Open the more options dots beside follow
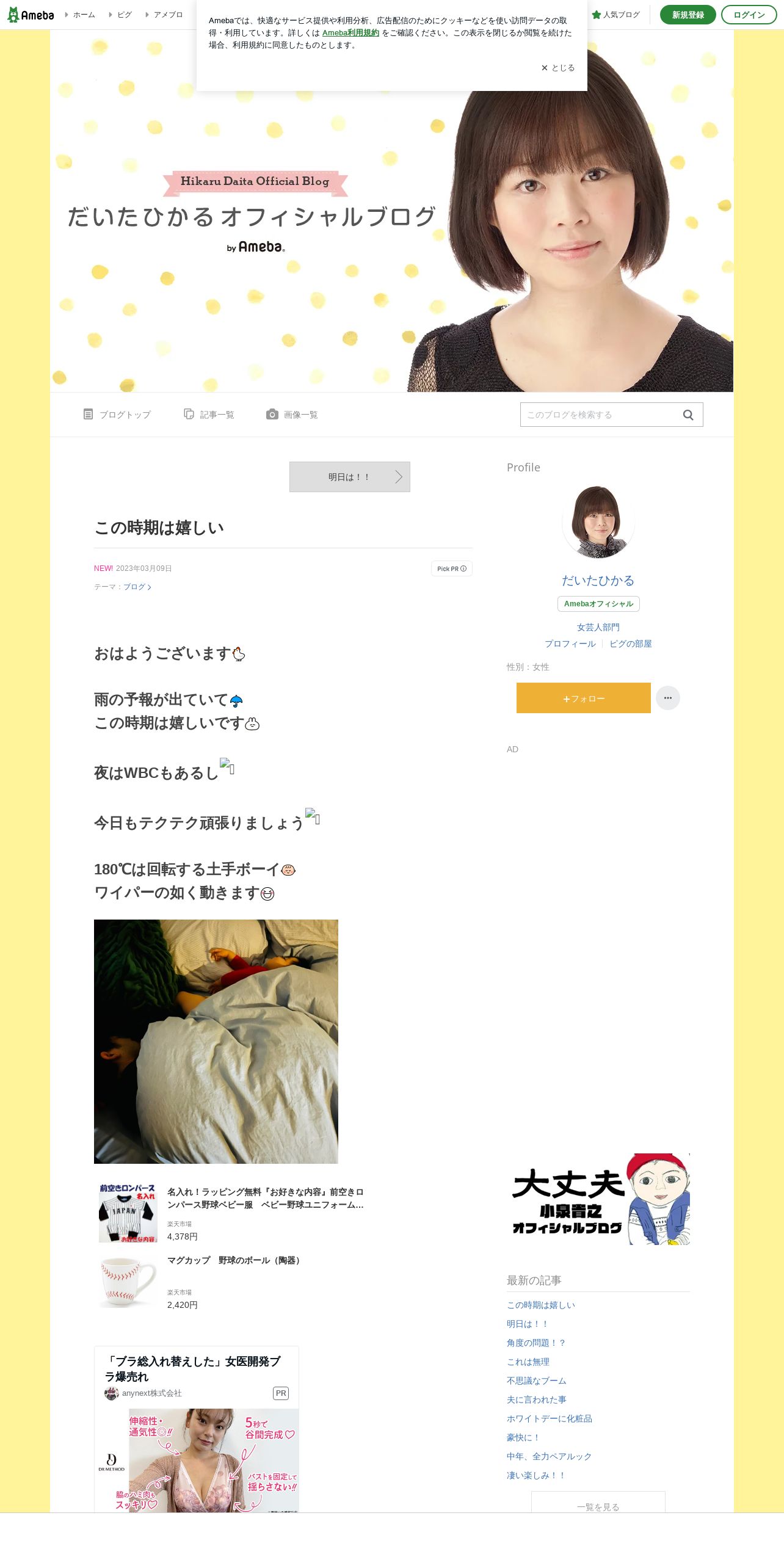Image resolution: width=784 pixels, height=1568 pixels. (x=668, y=698)
